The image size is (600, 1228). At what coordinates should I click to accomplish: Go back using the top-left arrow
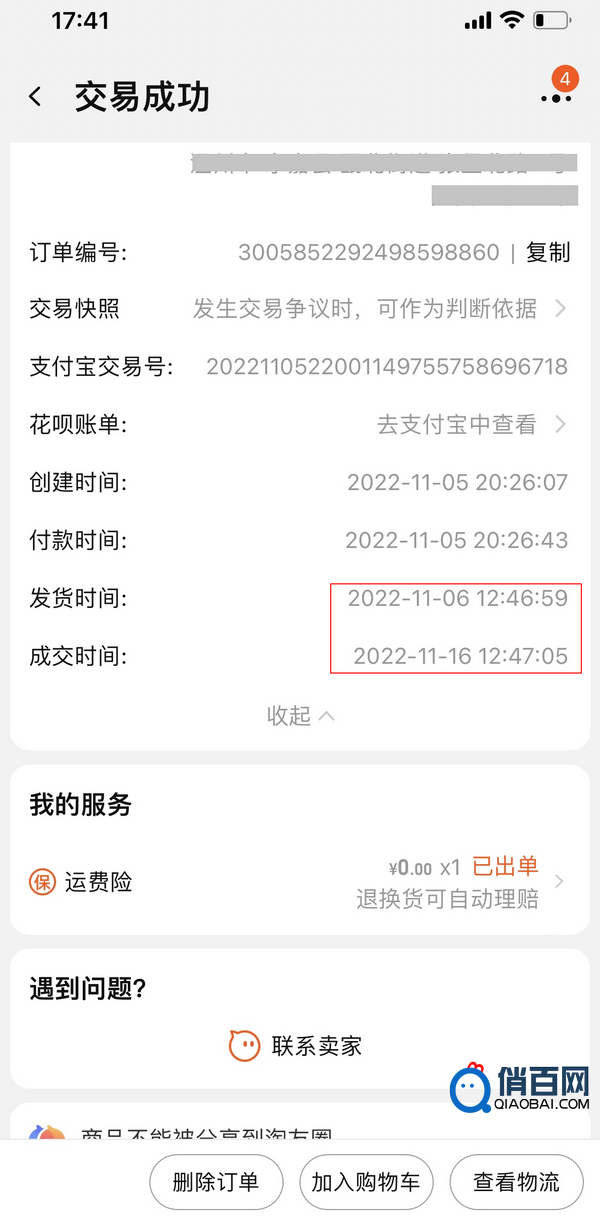point(36,97)
